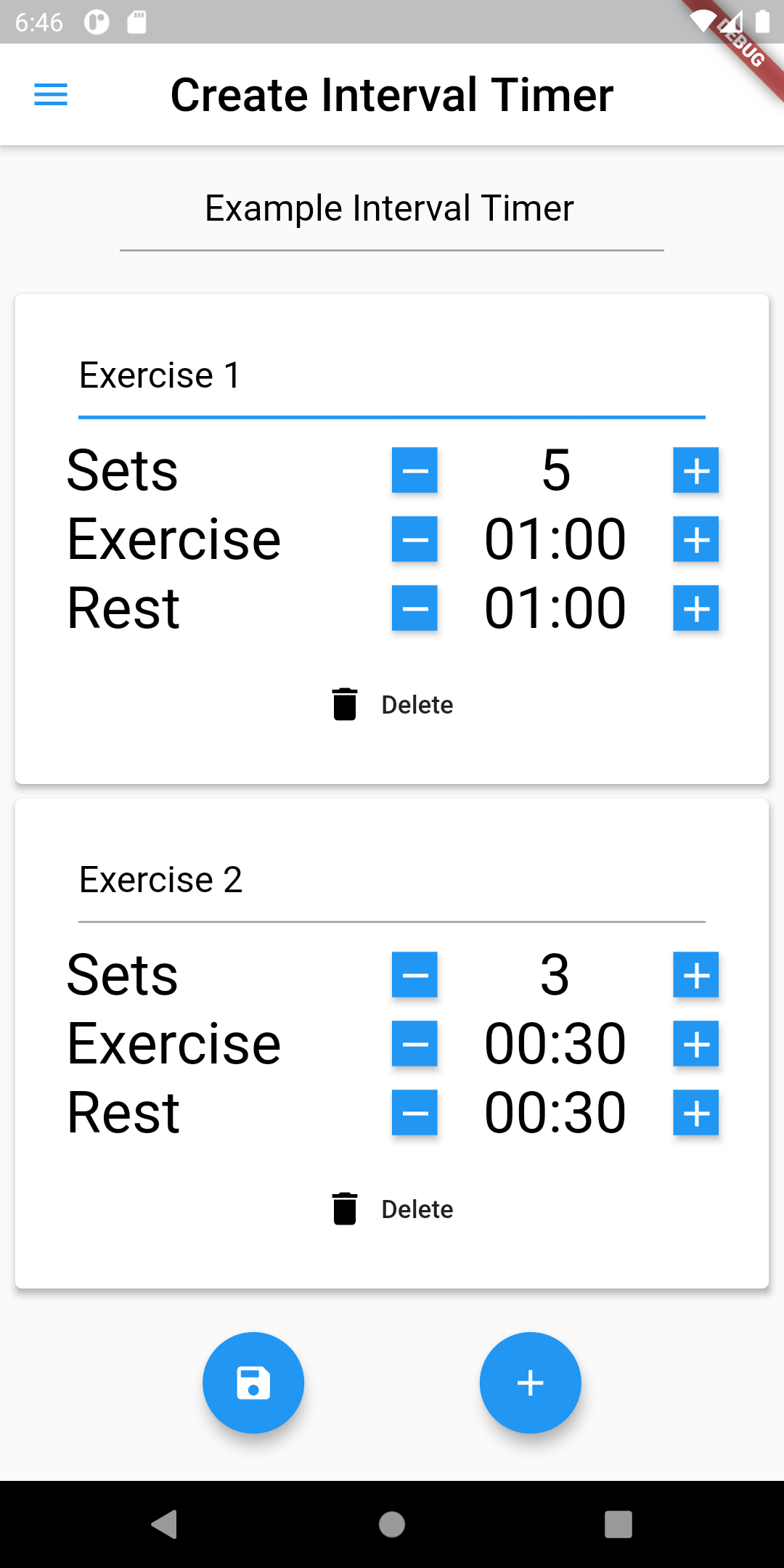Click the add exercise floating button
This screenshot has height=1568, width=784.
[x=531, y=1383]
